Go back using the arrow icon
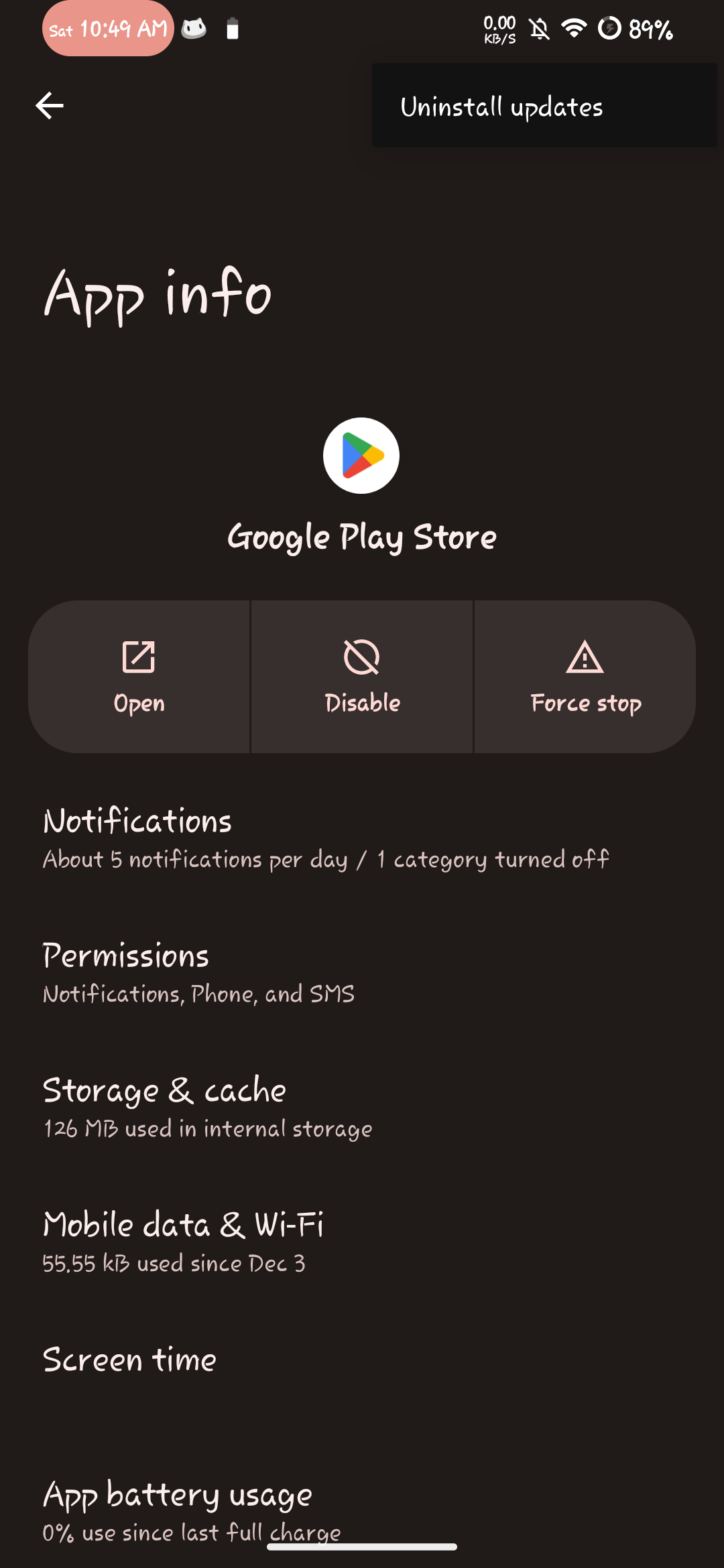Screen dimensions: 724x1568 tap(50, 106)
